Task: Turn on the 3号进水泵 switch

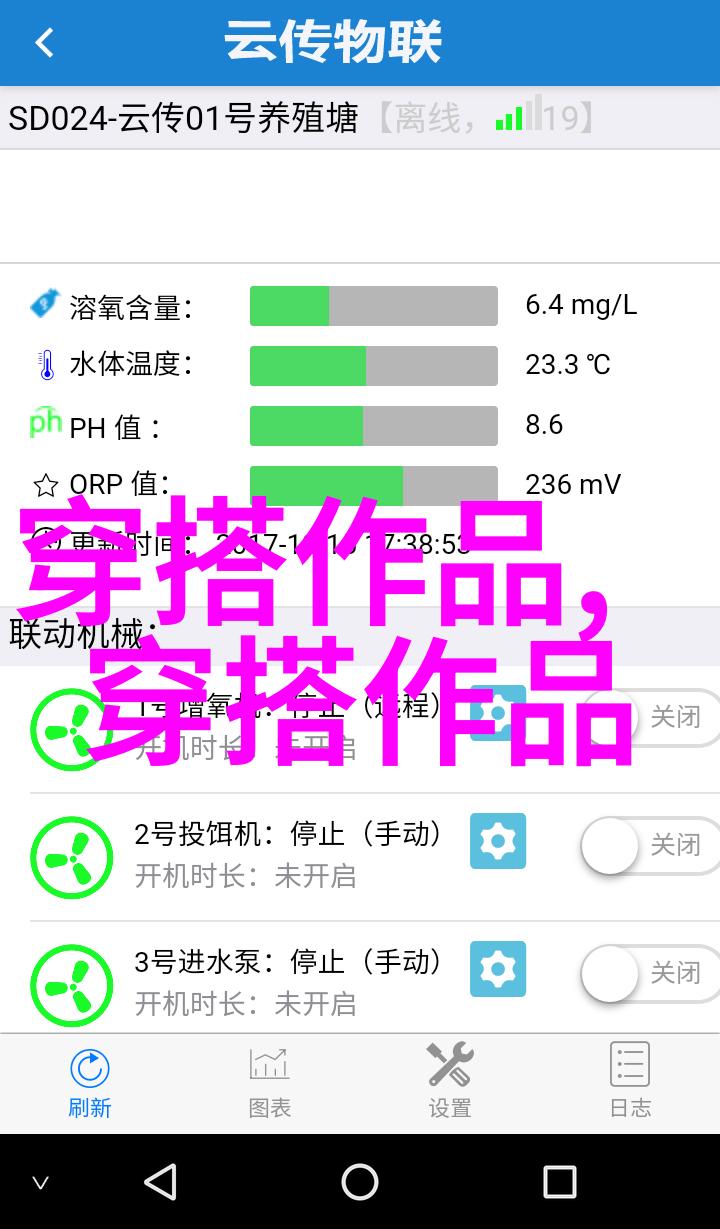Action: click(x=650, y=974)
